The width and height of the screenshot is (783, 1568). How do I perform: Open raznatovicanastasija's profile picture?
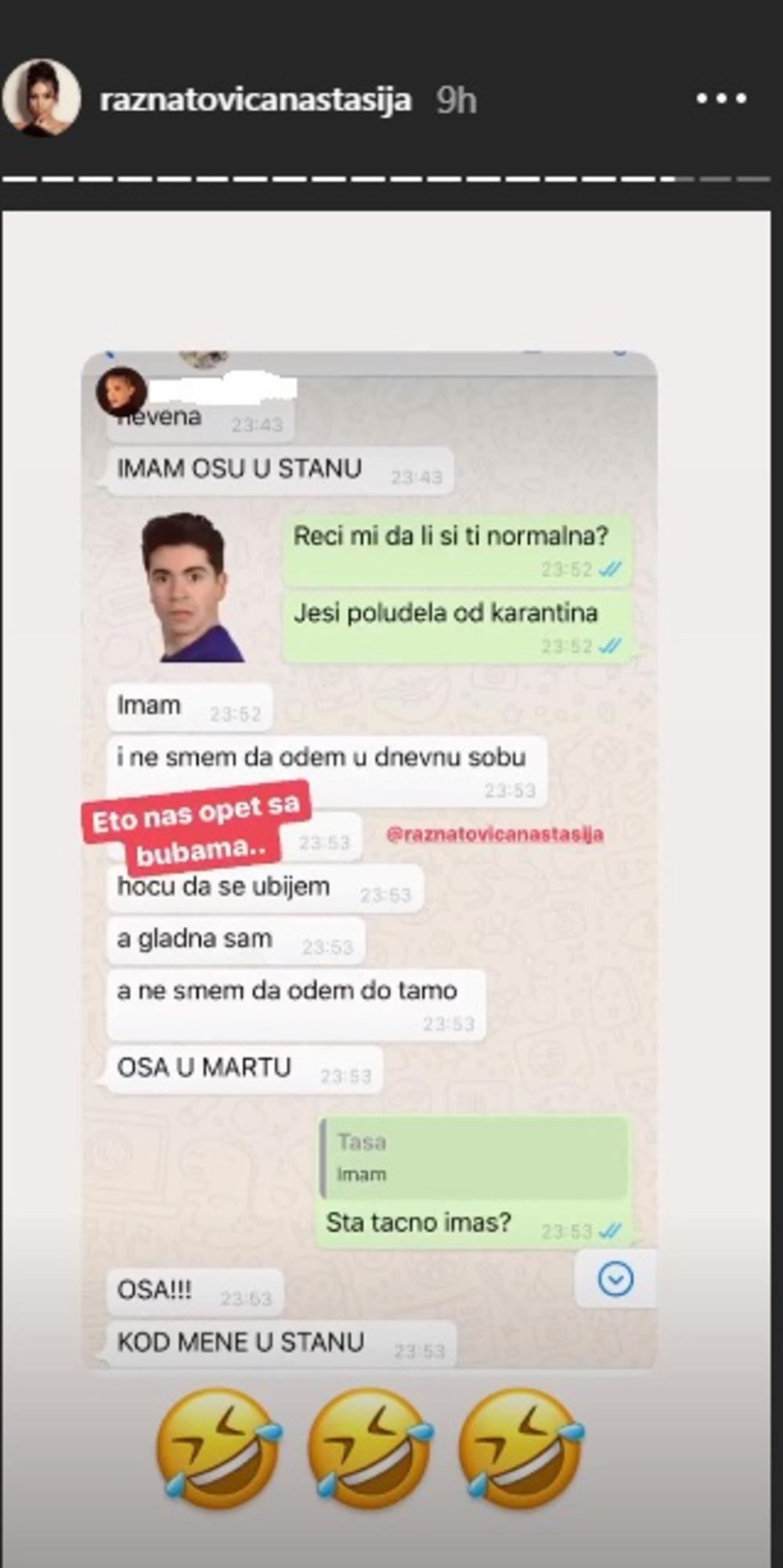(41, 98)
